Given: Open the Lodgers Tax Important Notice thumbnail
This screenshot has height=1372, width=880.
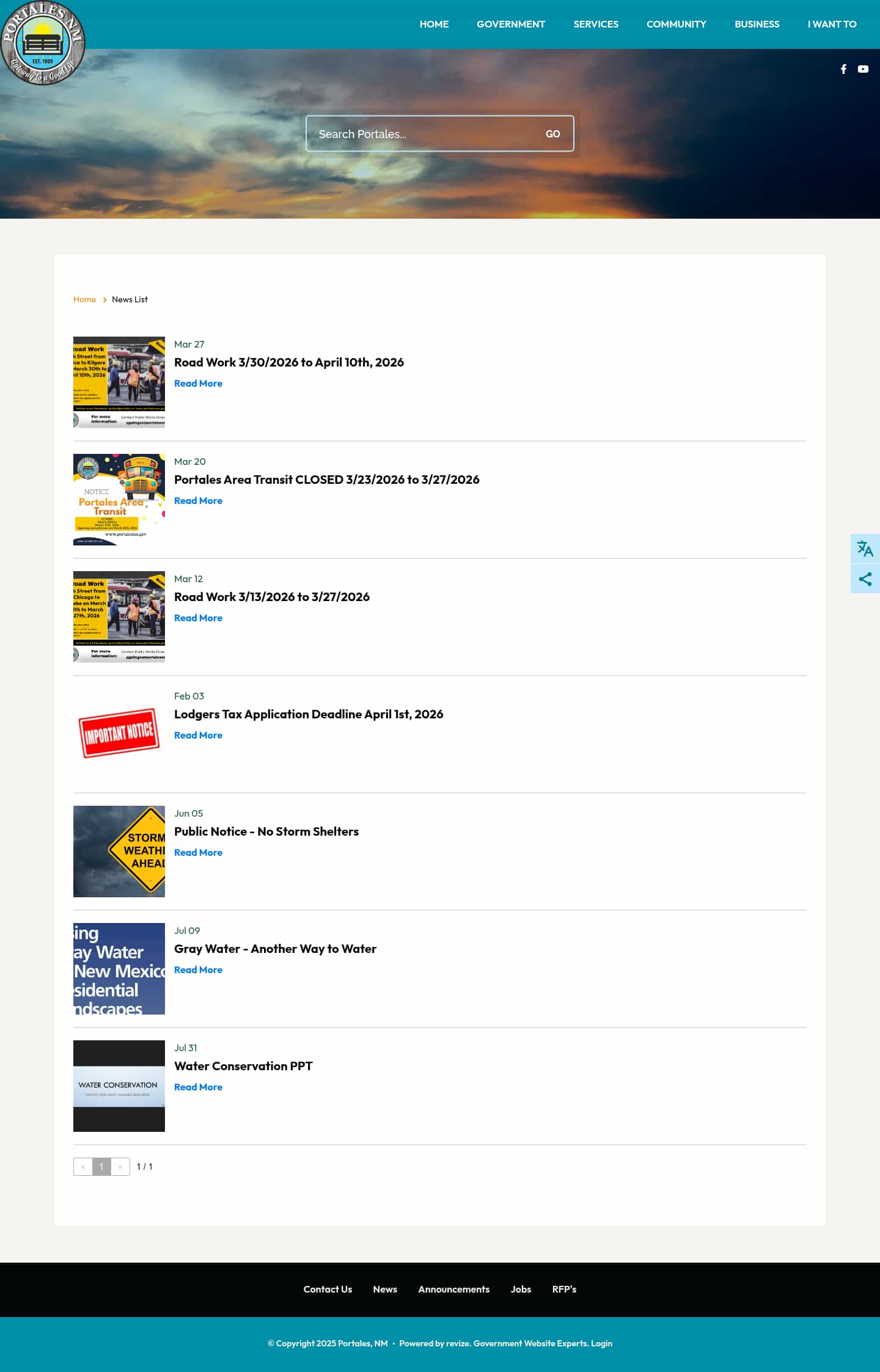Looking at the screenshot, I should click(x=119, y=734).
